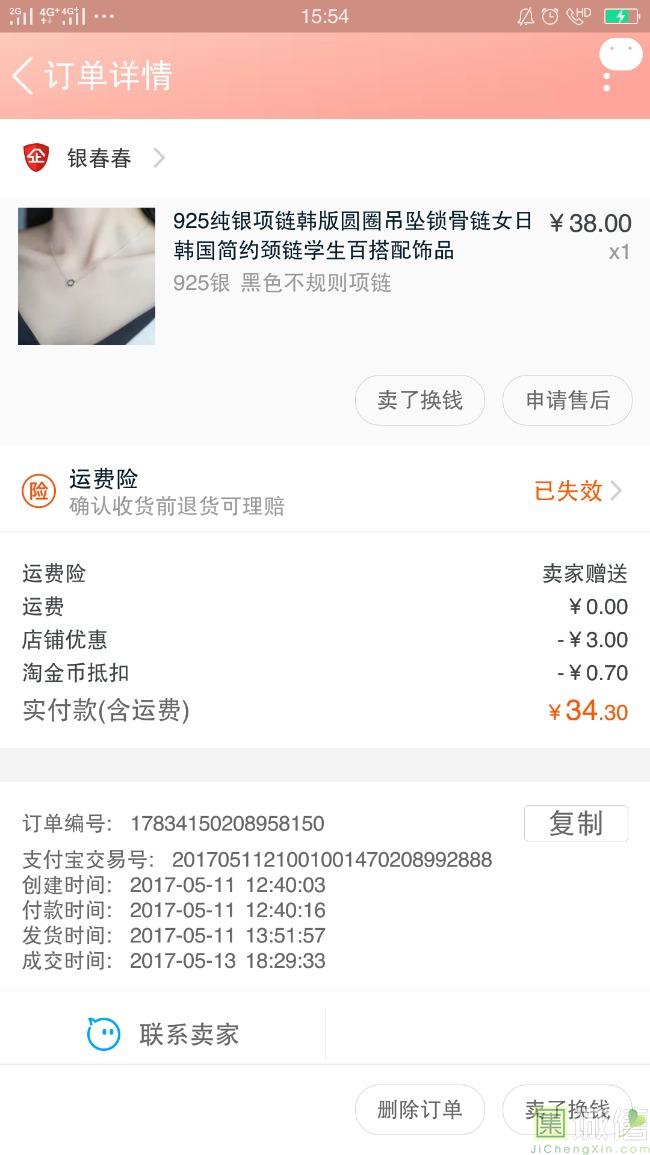Tap 卖了换钱 in the bottom bar
The height and width of the screenshot is (1155, 650).
tap(567, 1109)
